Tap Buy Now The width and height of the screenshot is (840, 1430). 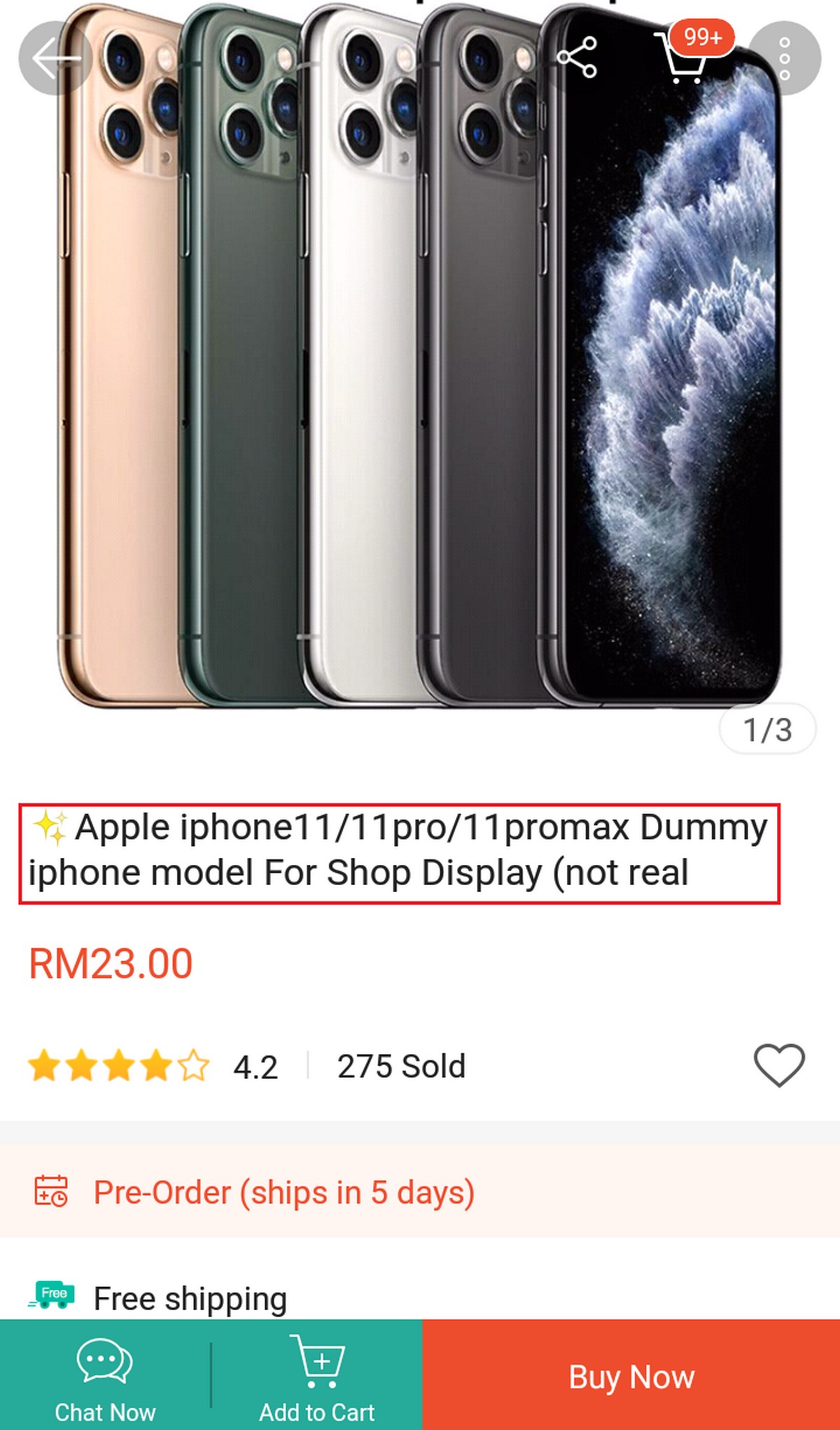point(631,1375)
